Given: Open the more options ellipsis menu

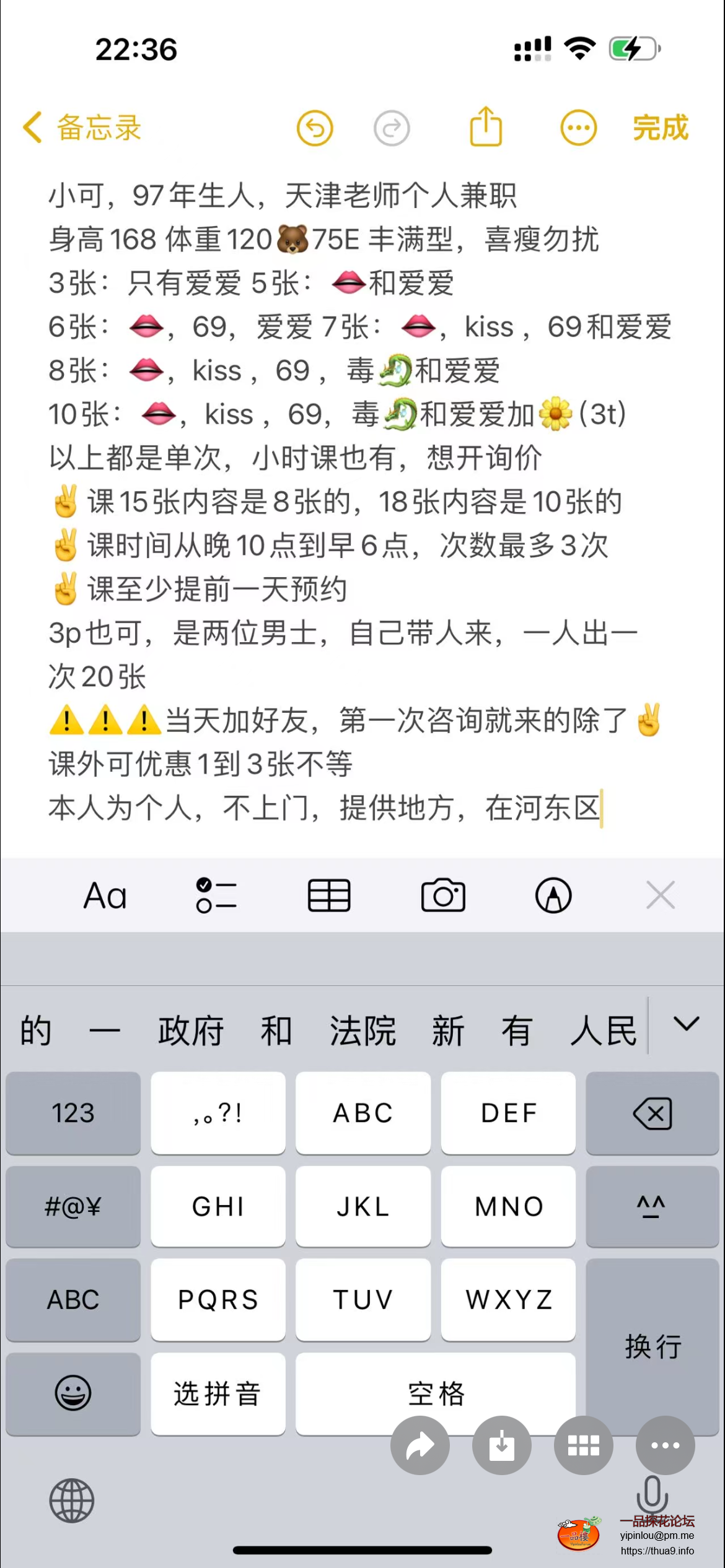Looking at the screenshot, I should tap(578, 127).
